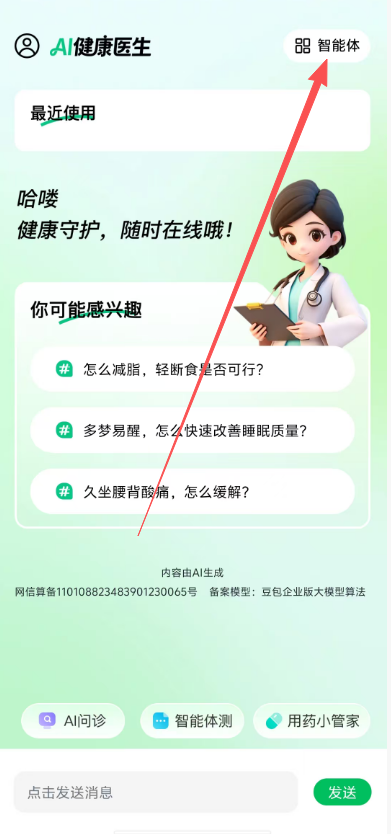Screen dimensions: 391x834
Task: Open the 用药小管家 shortcut
Action: [312, 721]
